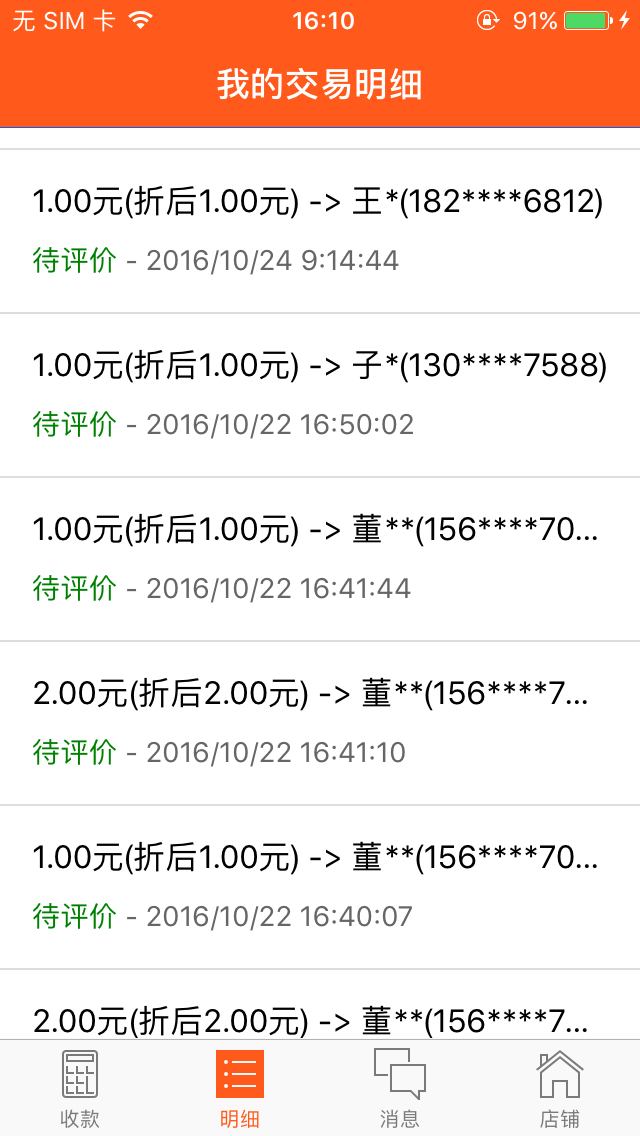The image size is (640, 1136).
Task: Open the transaction to 王*(182****6812)
Action: click(x=320, y=231)
